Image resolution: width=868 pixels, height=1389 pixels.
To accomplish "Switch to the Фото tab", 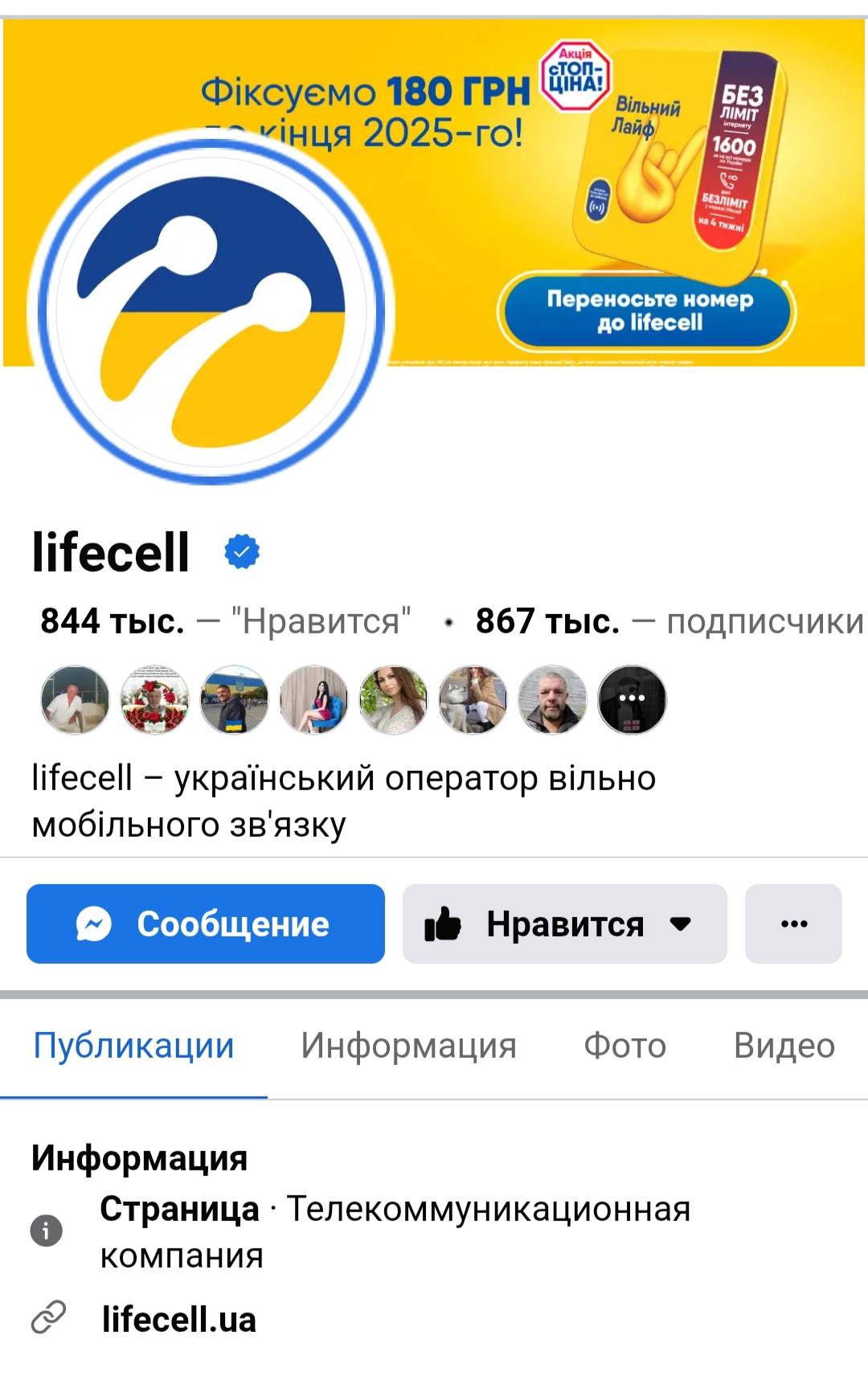I will coord(624,1046).
